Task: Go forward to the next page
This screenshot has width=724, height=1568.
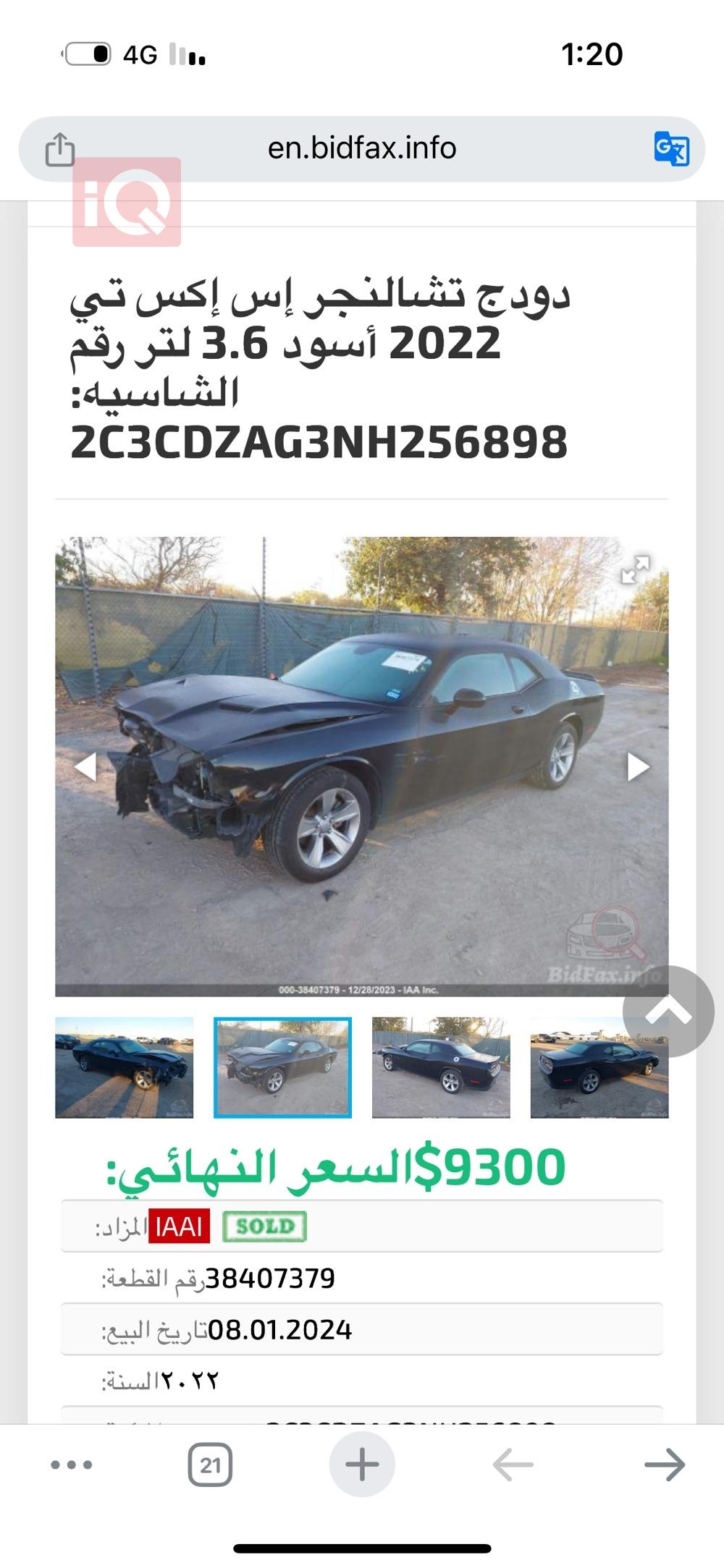Action: pyautogui.click(x=665, y=1465)
